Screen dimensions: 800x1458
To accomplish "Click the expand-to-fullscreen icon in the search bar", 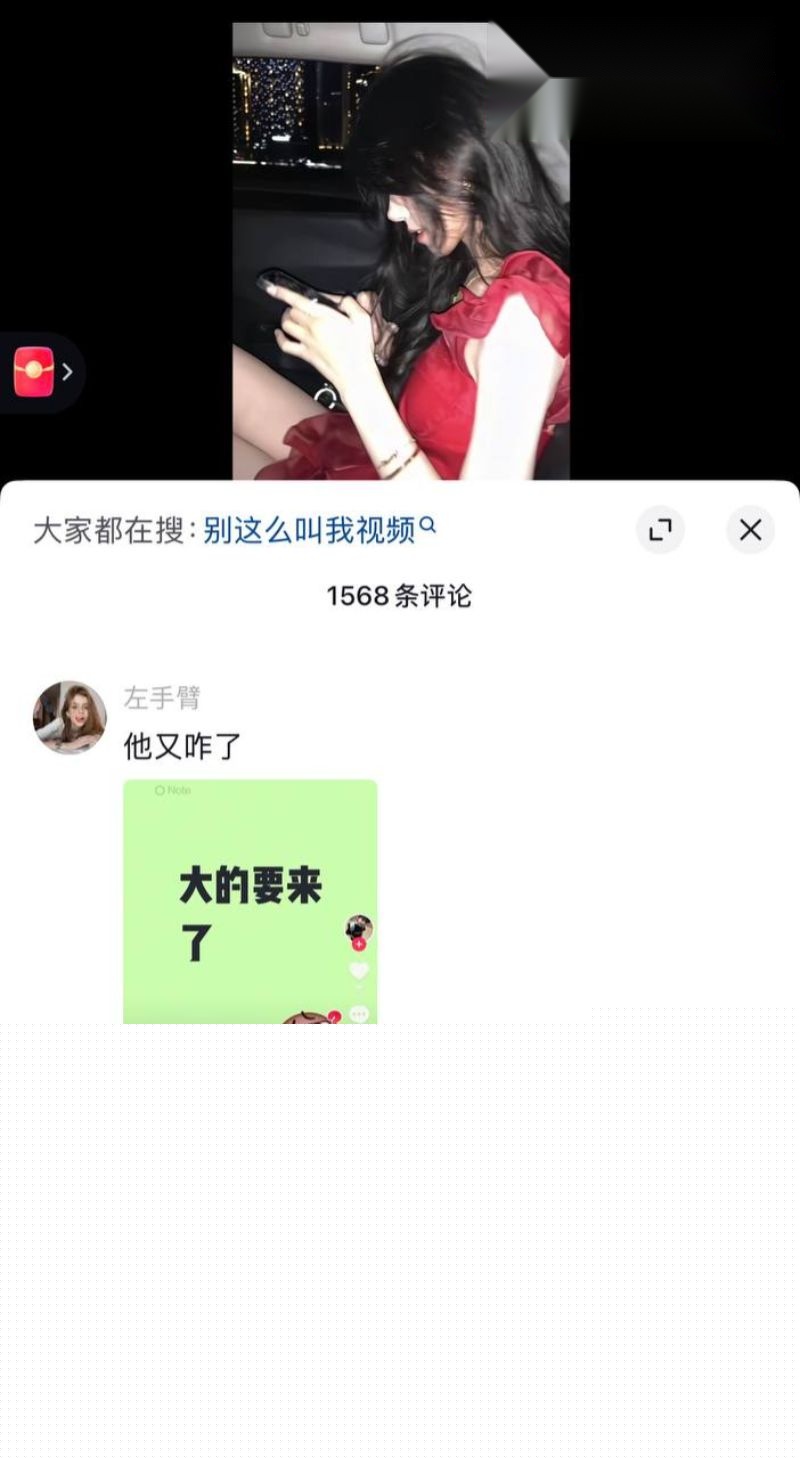I will click(x=660, y=529).
